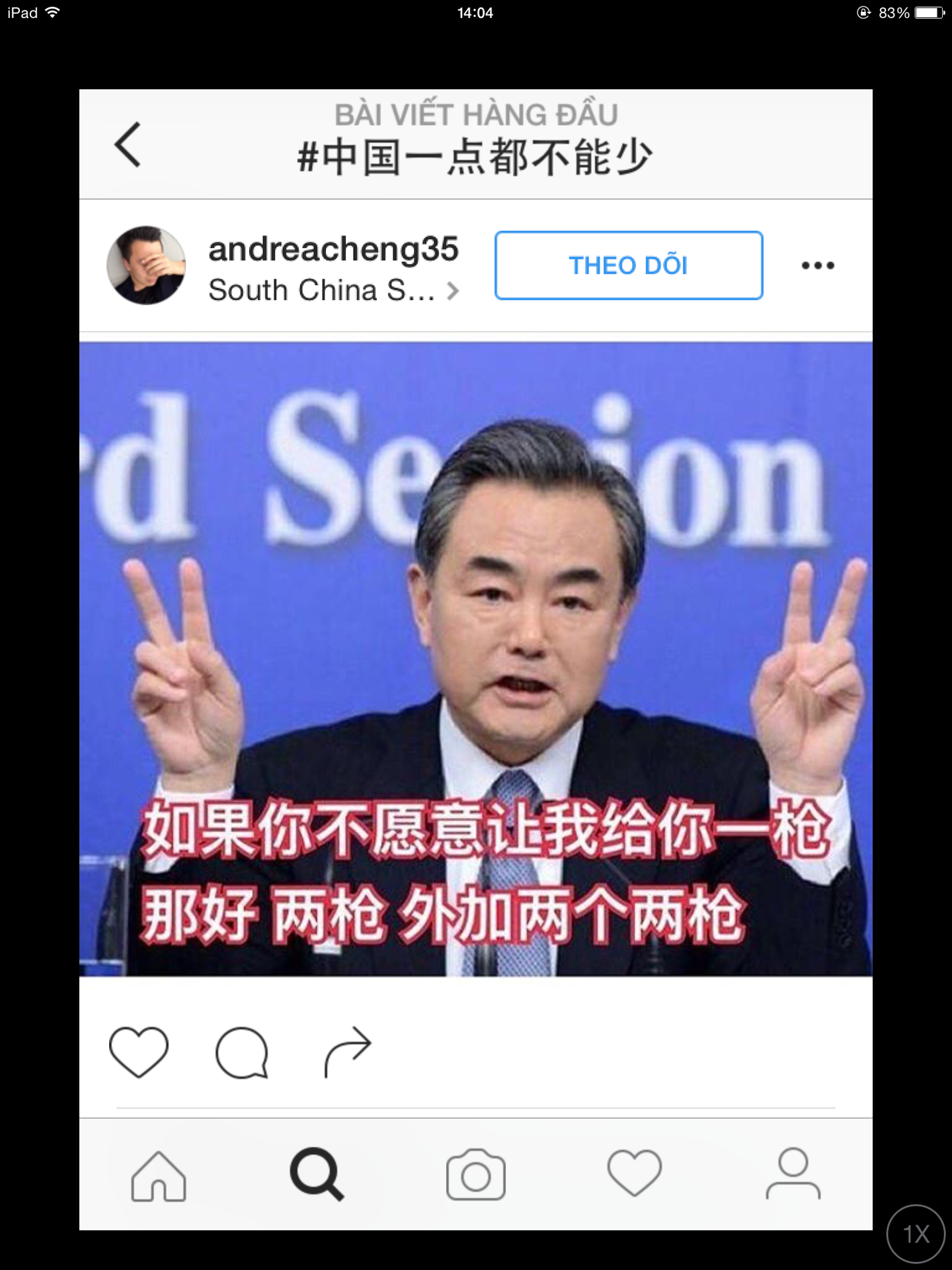Open the username andreacheng35
952x1270 pixels.
[333, 249]
